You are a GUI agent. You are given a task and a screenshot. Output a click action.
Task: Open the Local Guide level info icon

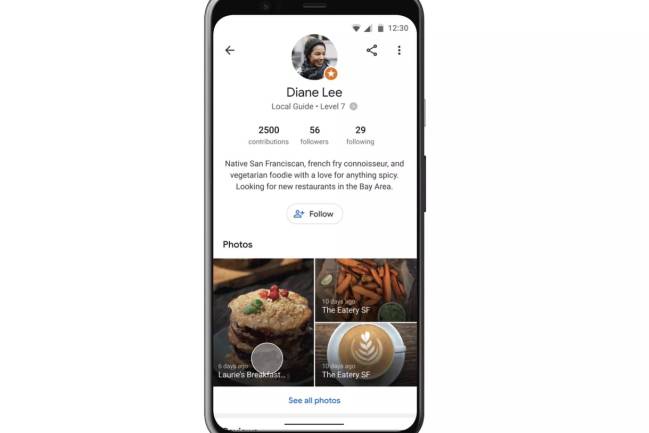pos(353,106)
